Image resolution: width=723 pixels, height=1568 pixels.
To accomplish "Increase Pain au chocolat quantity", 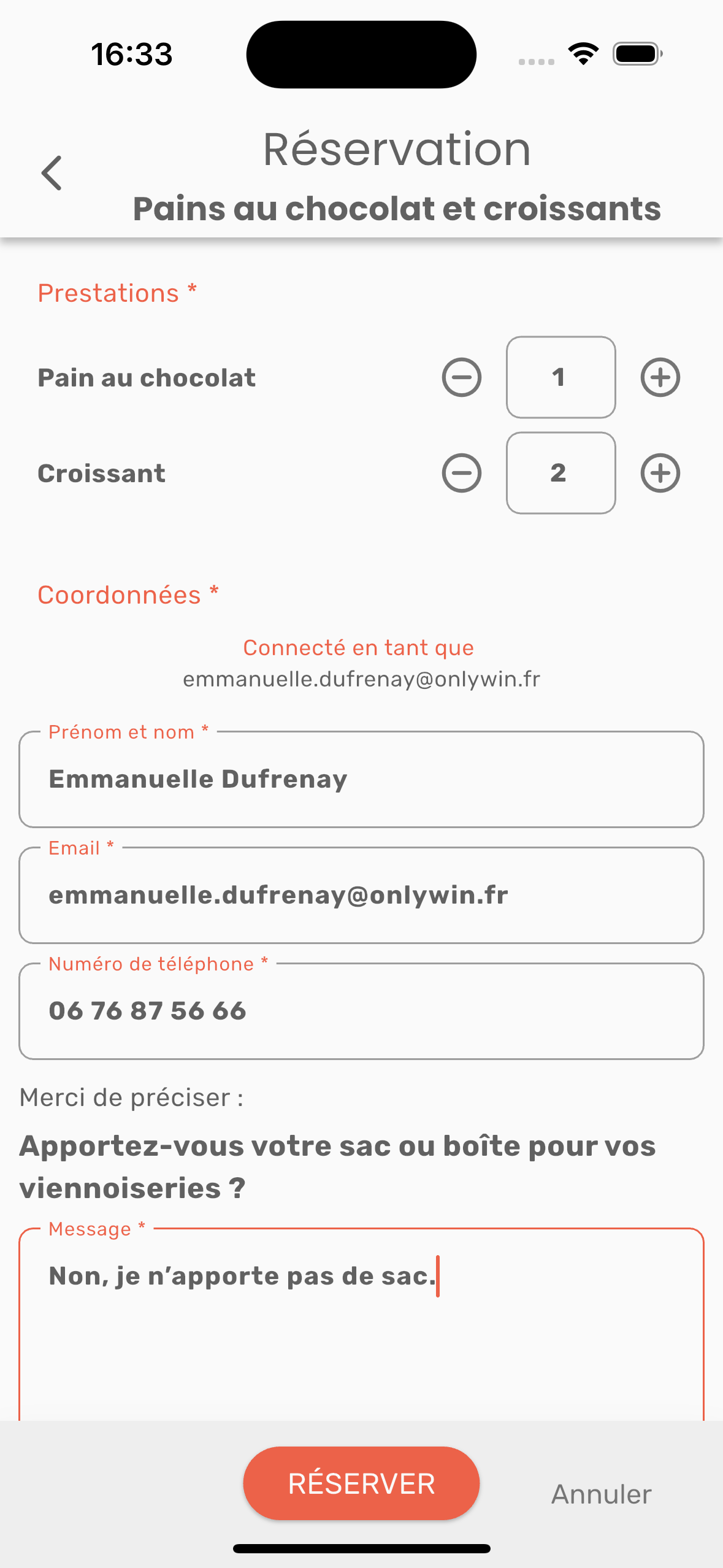I will [660, 377].
